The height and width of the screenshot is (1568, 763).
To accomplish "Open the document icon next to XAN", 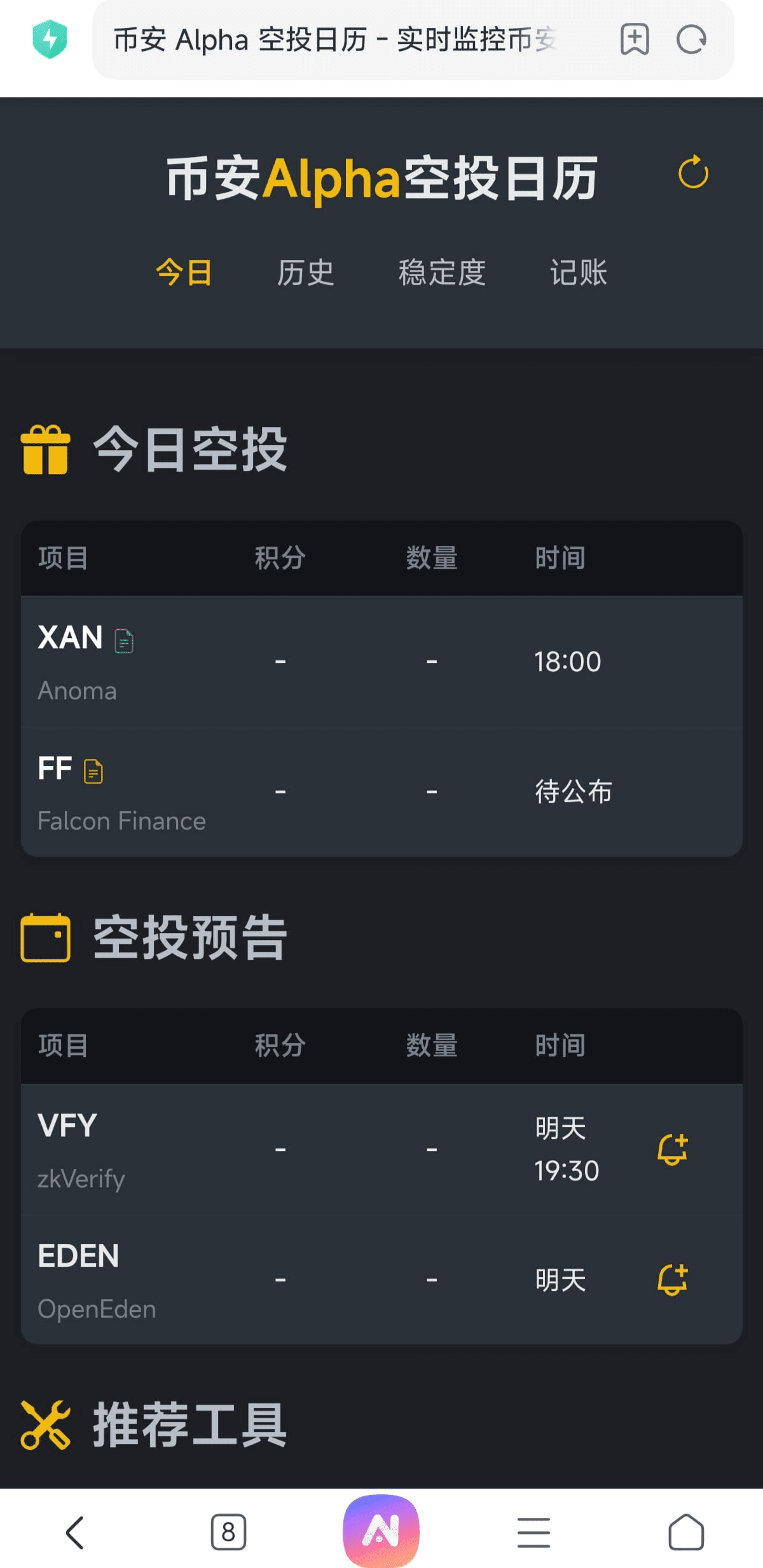I will (x=124, y=641).
